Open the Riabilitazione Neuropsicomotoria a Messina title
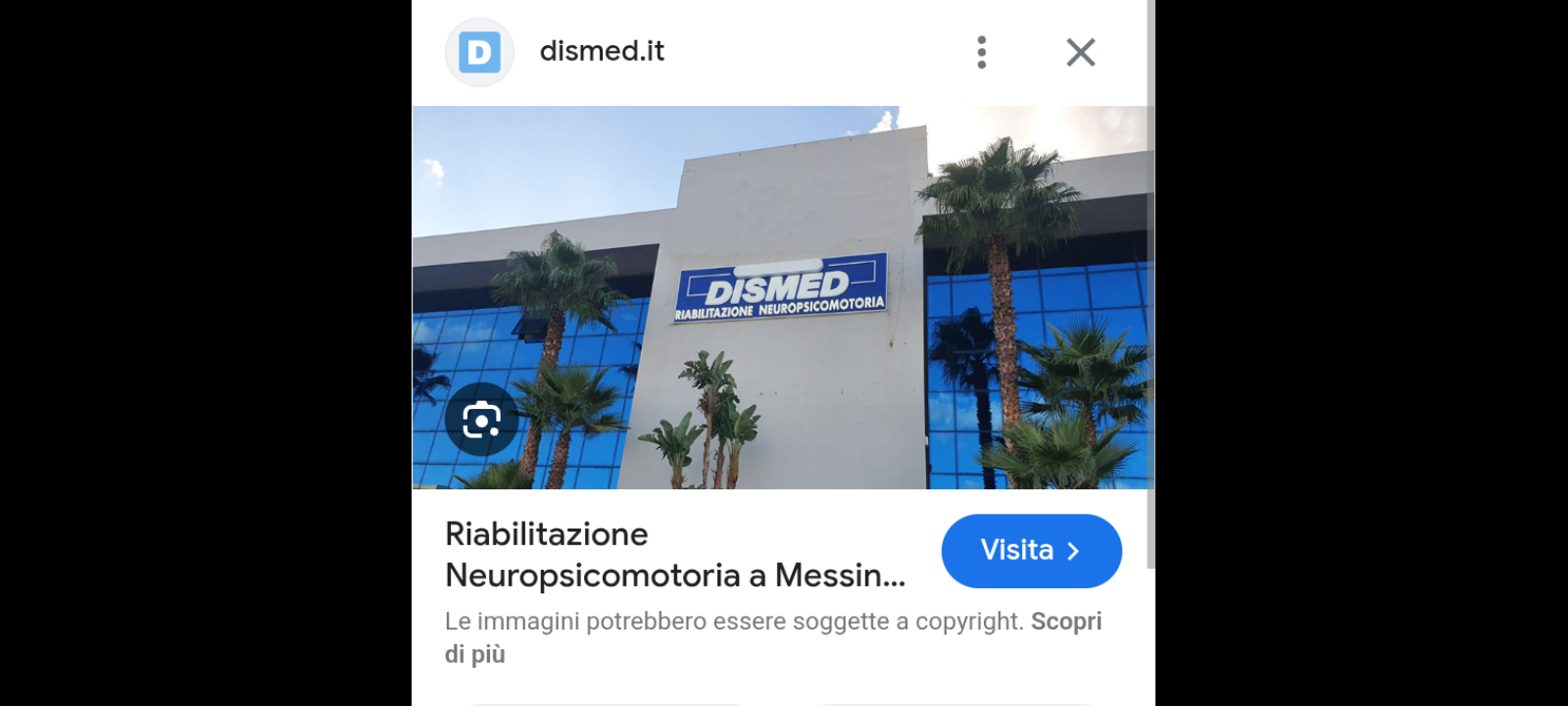Viewport: 1568px width, 706px height. [674, 555]
